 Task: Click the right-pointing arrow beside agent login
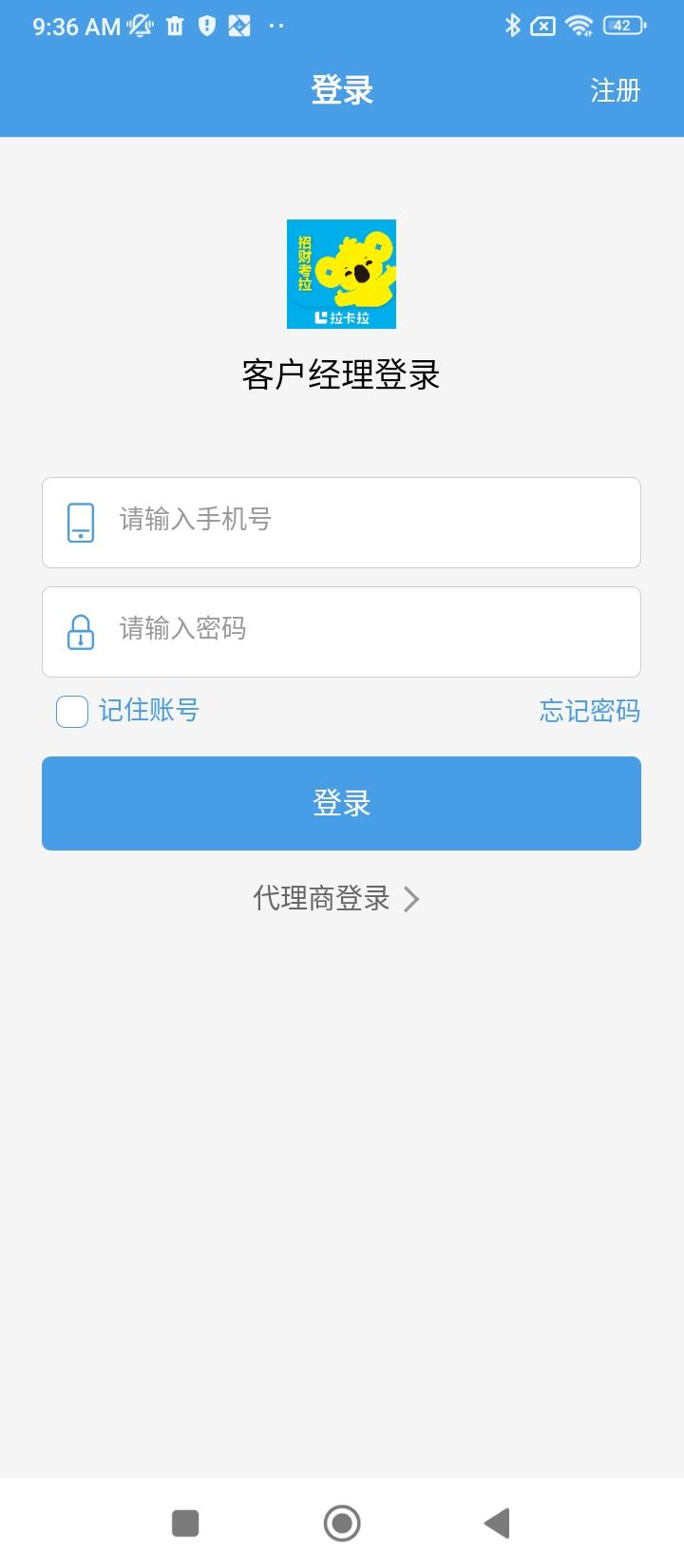411,899
